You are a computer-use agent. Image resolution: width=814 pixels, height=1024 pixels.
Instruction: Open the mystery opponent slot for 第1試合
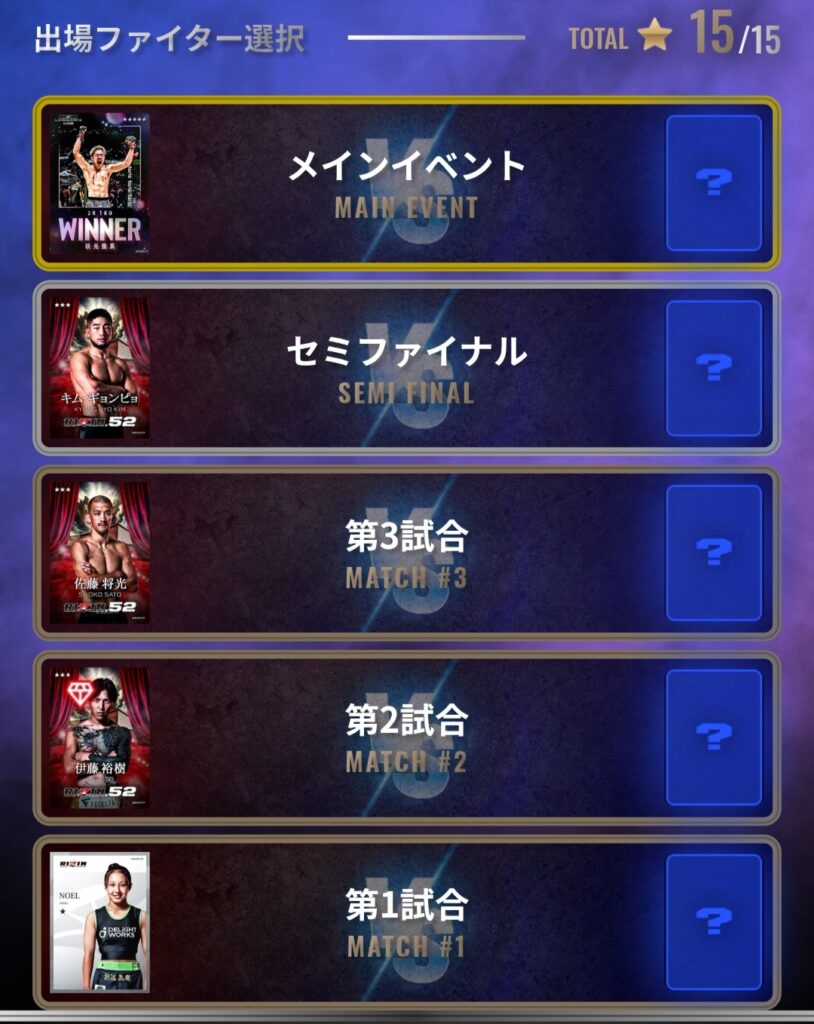[713, 922]
